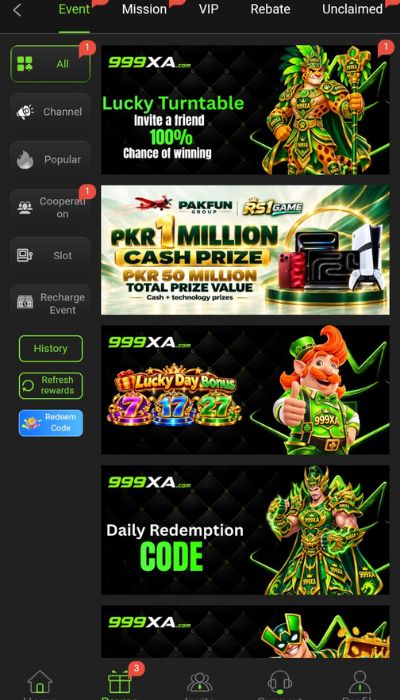
Task: Tap Refresh rewards
Action: (x=50, y=385)
